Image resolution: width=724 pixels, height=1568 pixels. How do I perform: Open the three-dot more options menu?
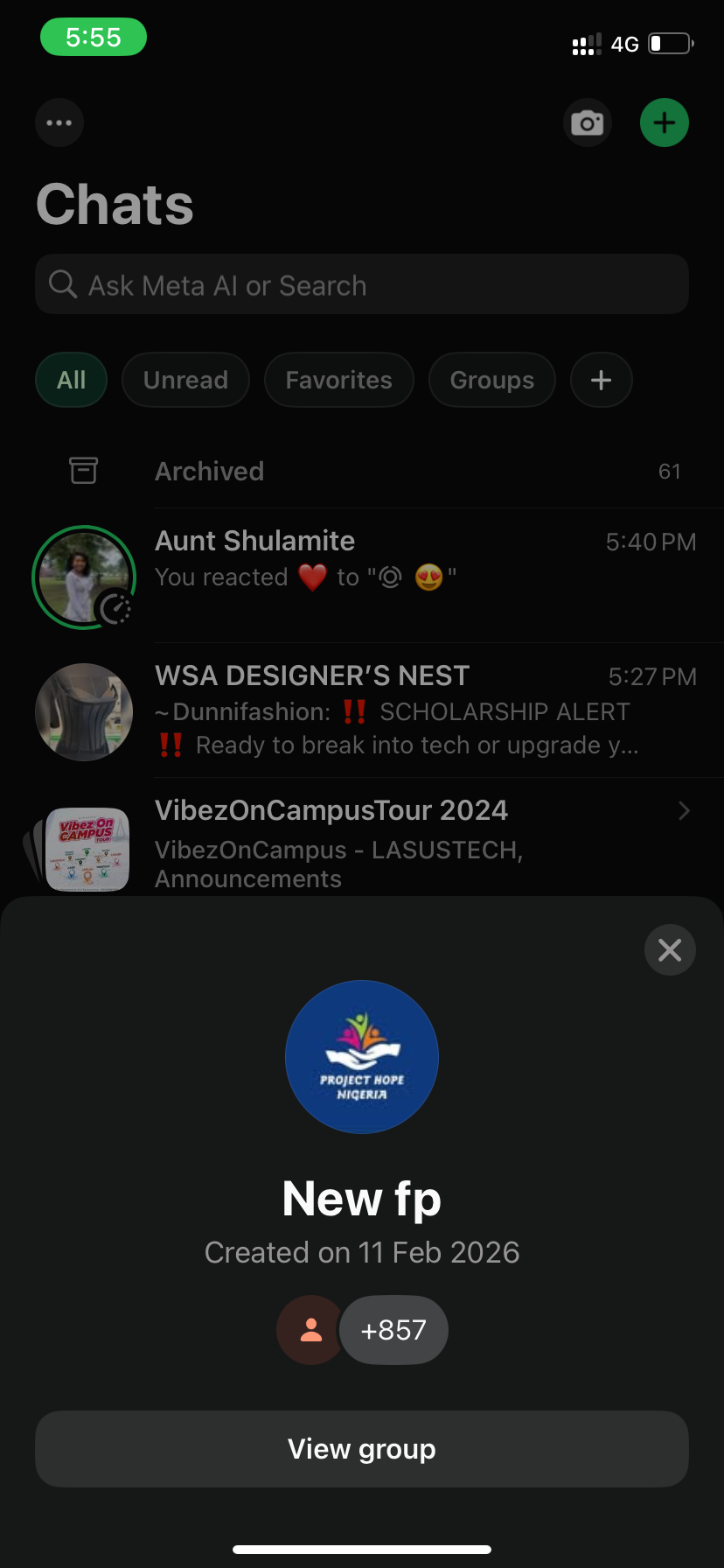(59, 122)
